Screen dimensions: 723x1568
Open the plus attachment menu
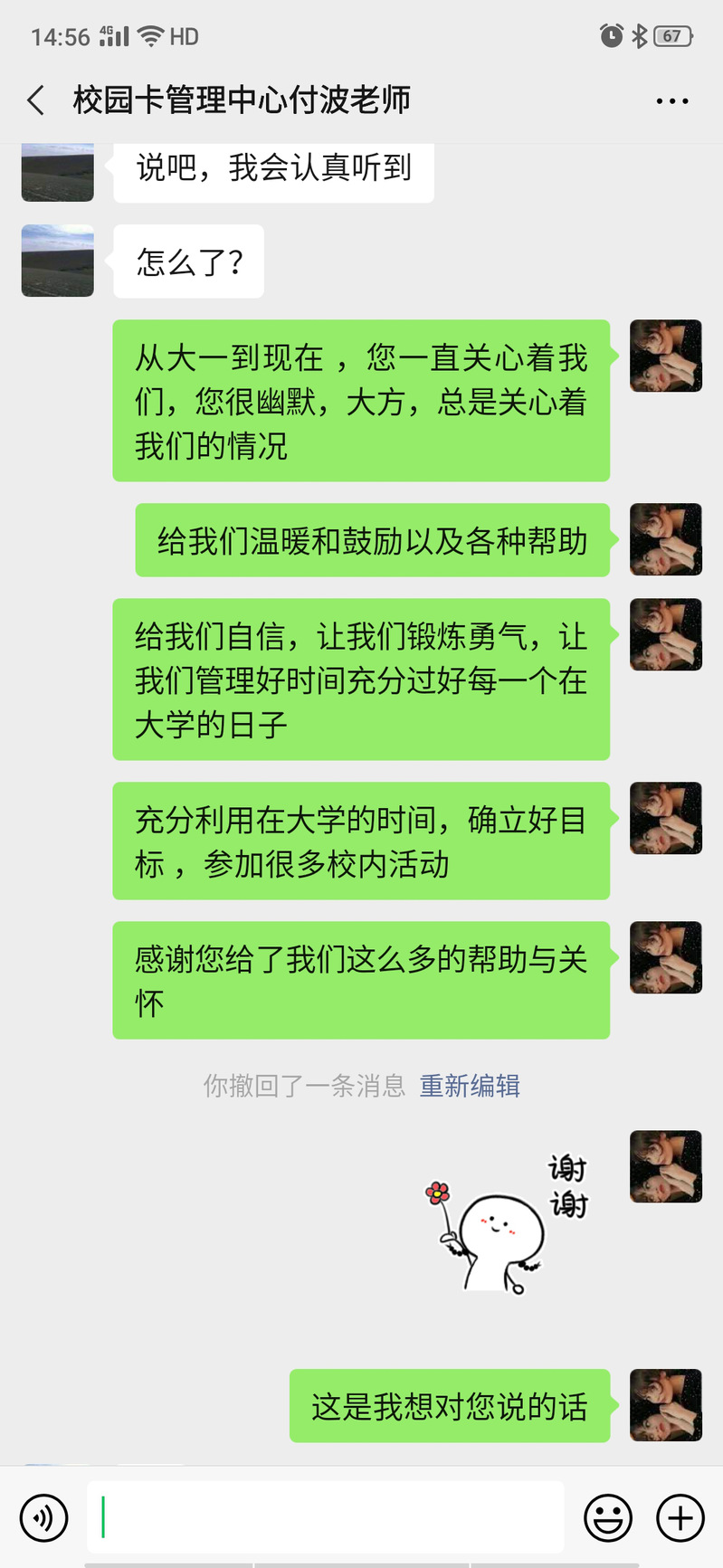[680, 1517]
